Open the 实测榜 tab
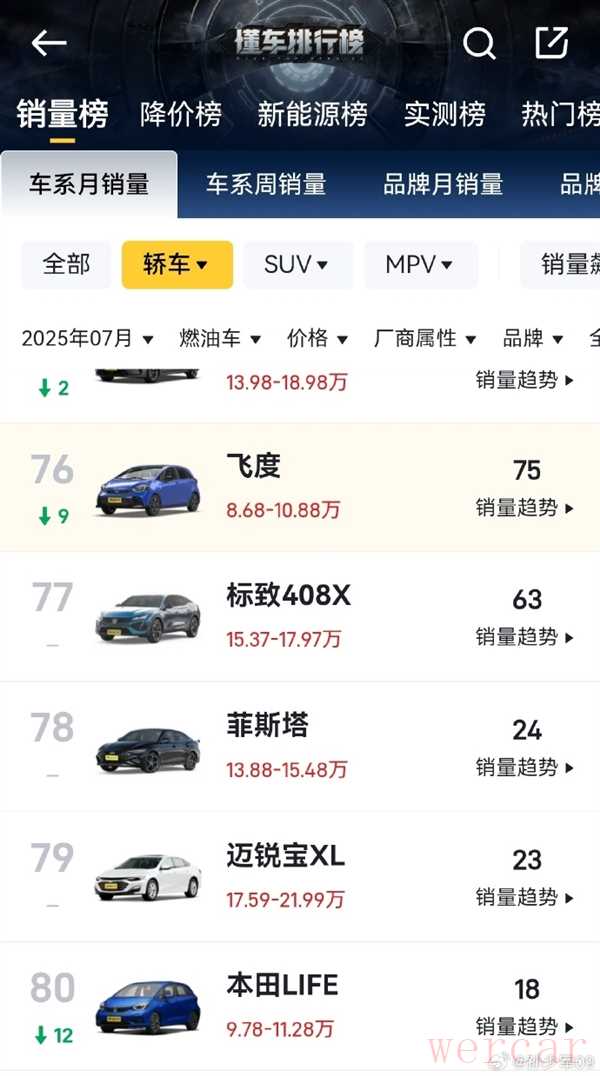This screenshot has height=1076, width=600. (444, 114)
